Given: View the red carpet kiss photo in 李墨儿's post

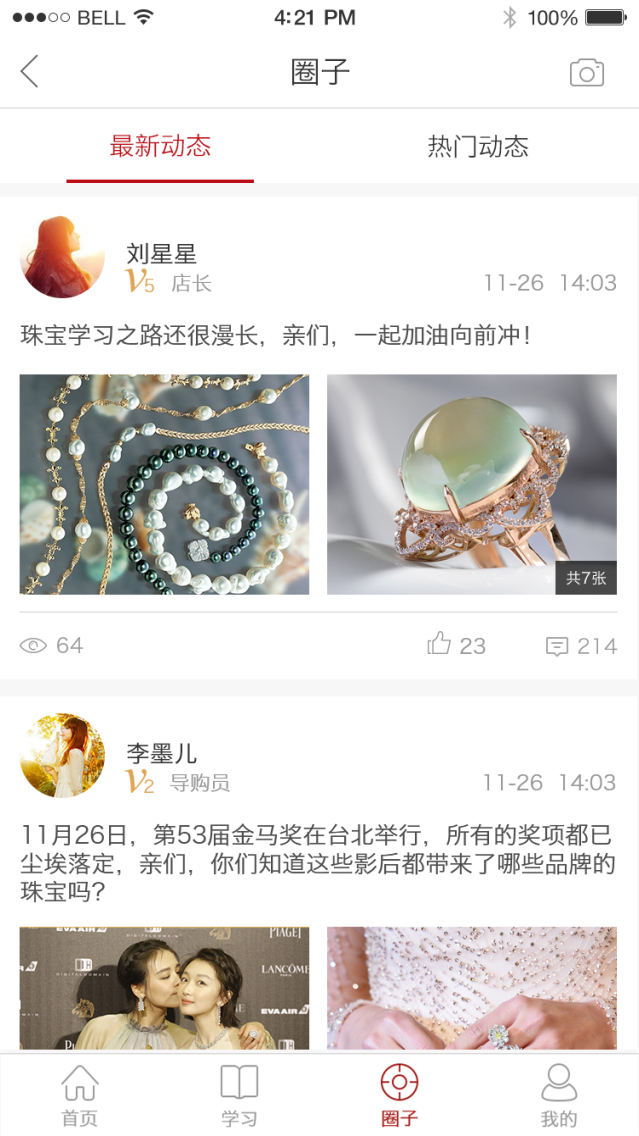Looking at the screenshot, I should [164, 988].
